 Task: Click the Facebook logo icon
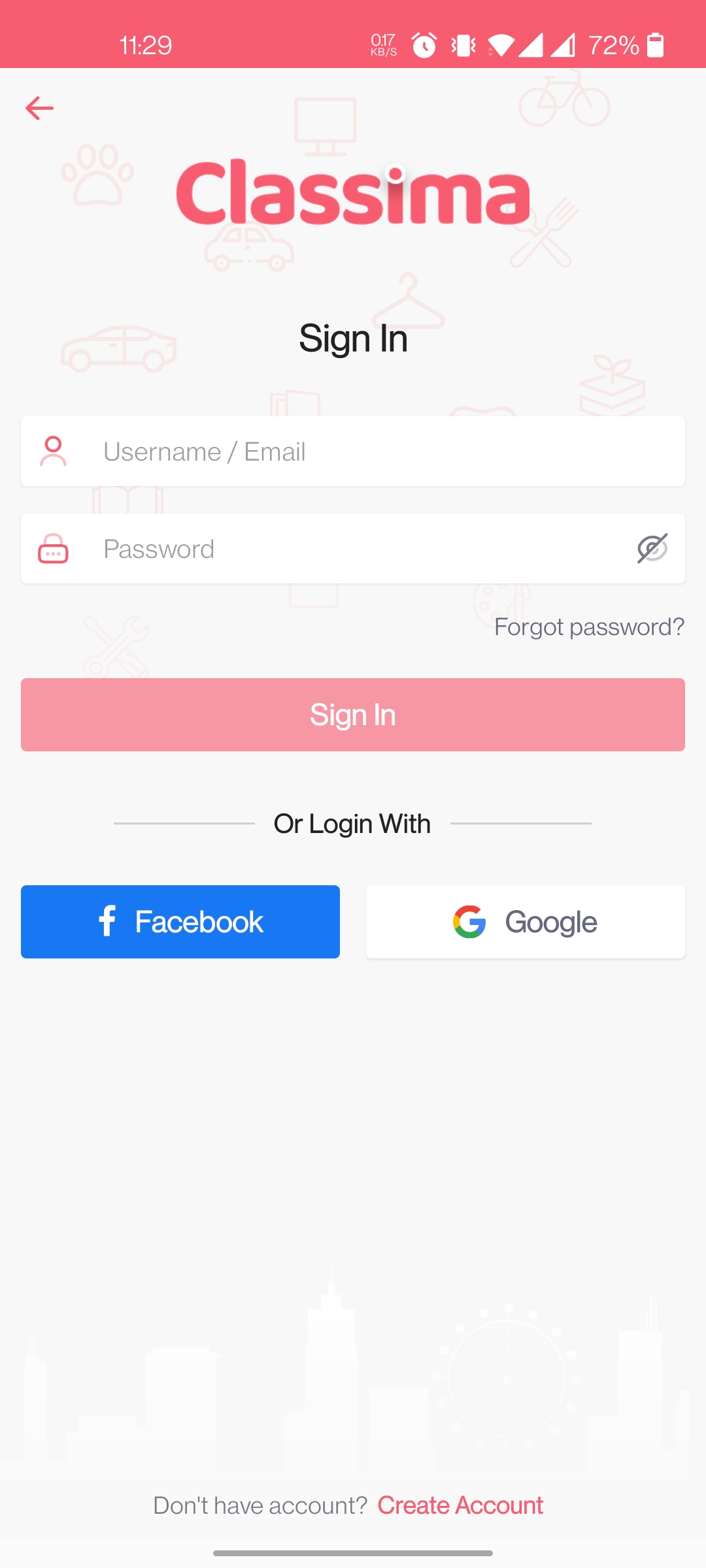tap(107, 921)
